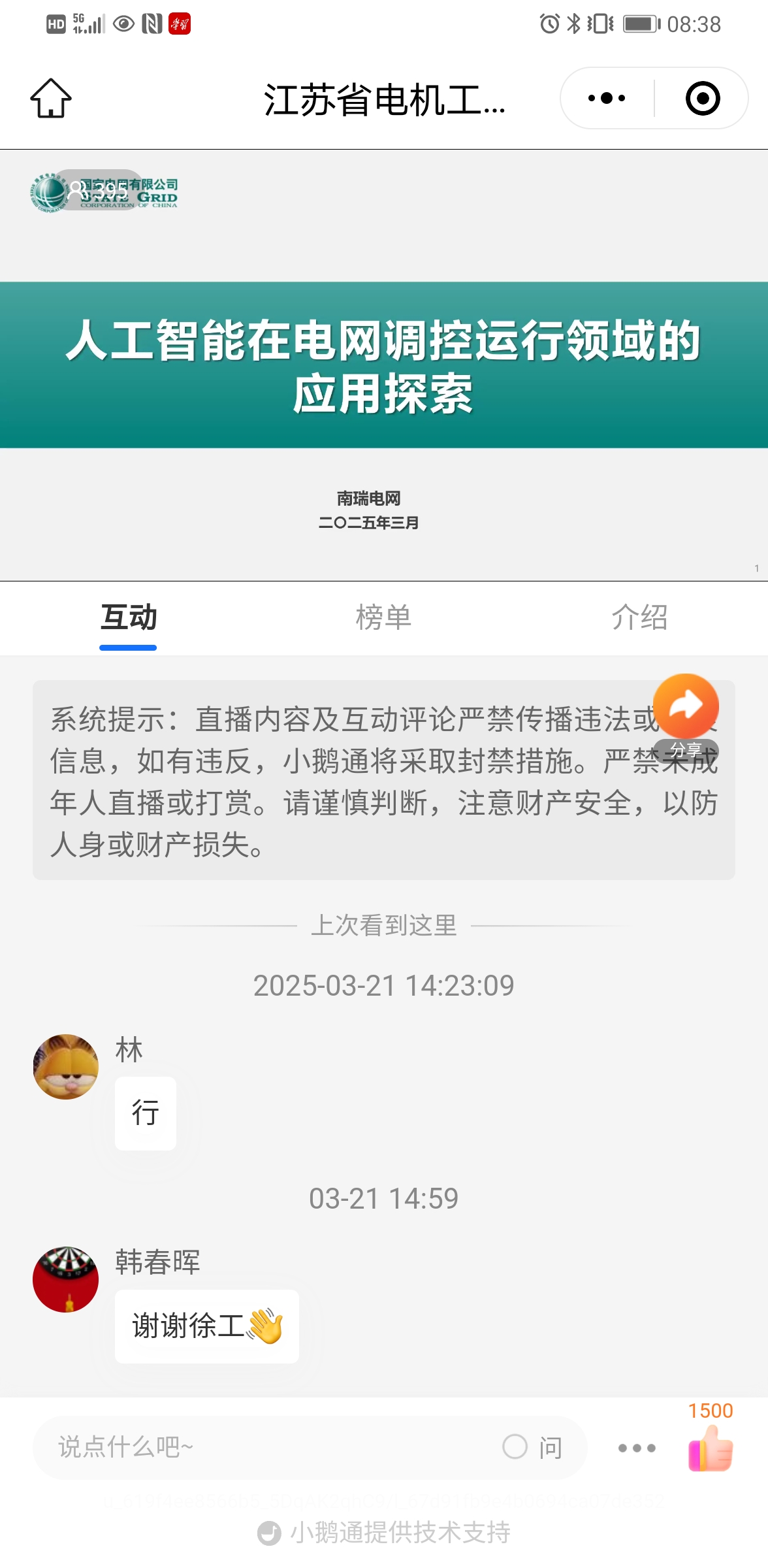Viewport: 768px width, 1568px height.
Task: Close the mini program with the circle button
Action: click(703, 99)
